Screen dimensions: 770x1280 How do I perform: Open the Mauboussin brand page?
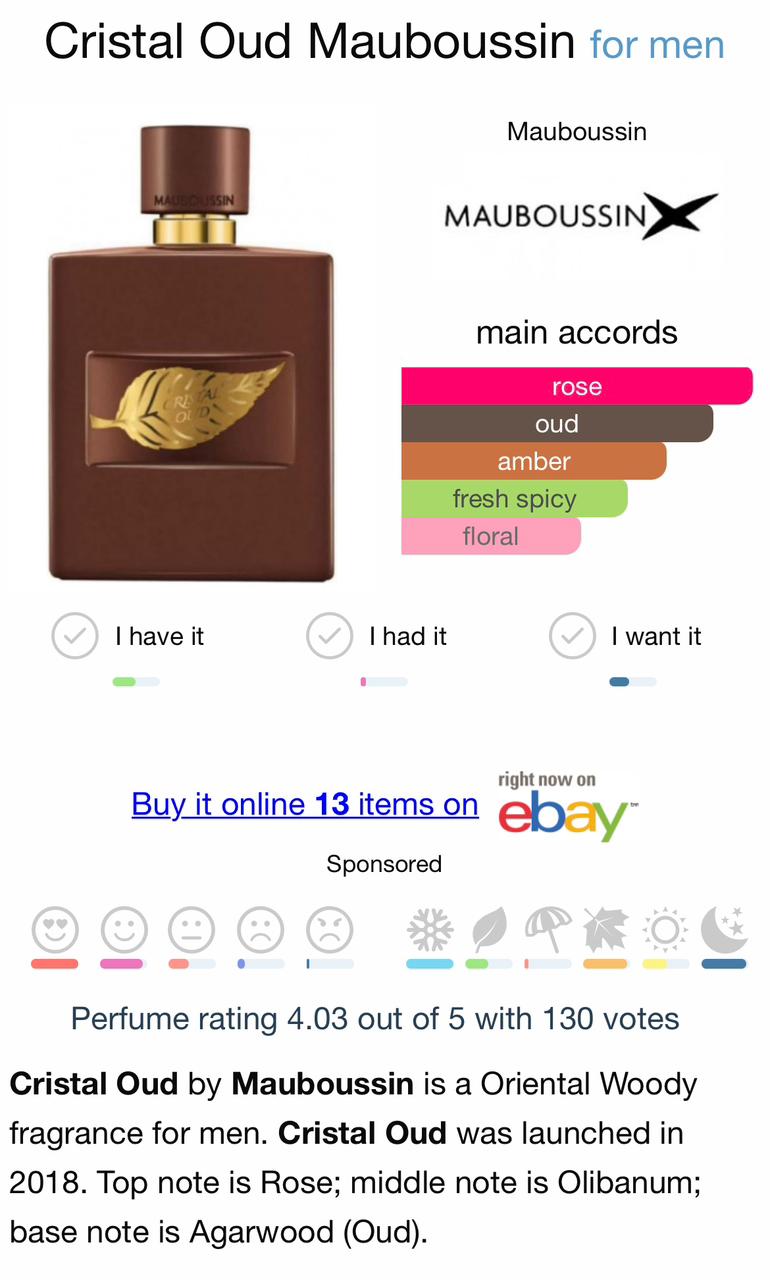point(578,214)
